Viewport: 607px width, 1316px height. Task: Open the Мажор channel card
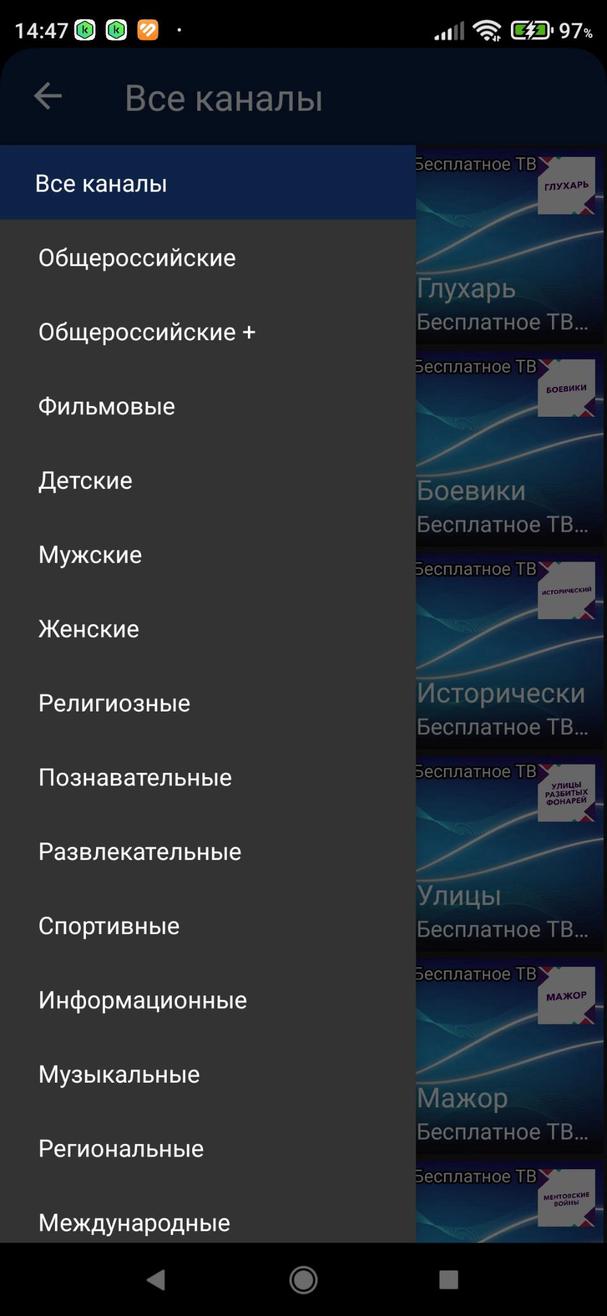tap(510, 1057)
